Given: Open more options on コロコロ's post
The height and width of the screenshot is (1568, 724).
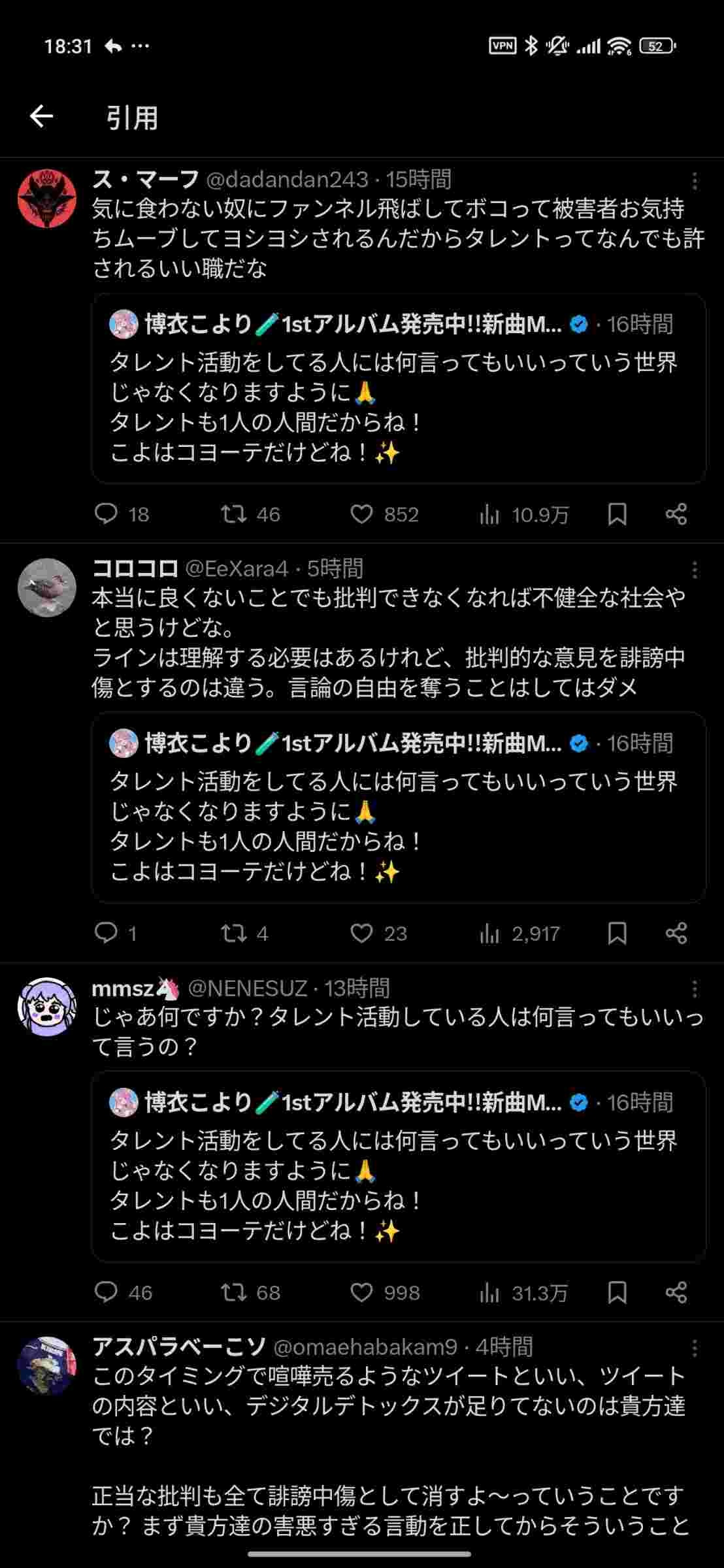Looking at the screenshot, I should tap(695, 570).
